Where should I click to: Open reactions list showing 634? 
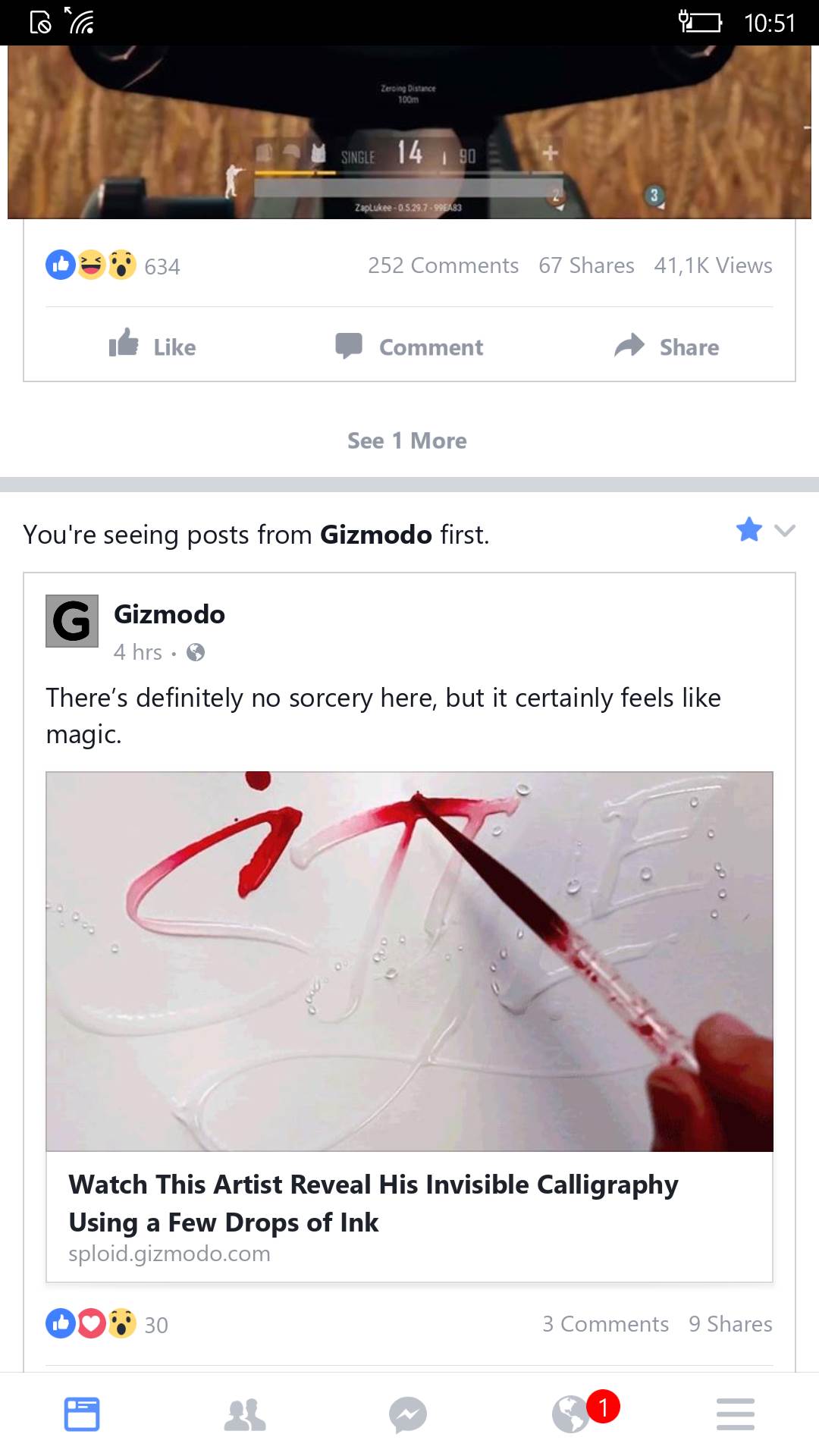(x=114, y=265)
